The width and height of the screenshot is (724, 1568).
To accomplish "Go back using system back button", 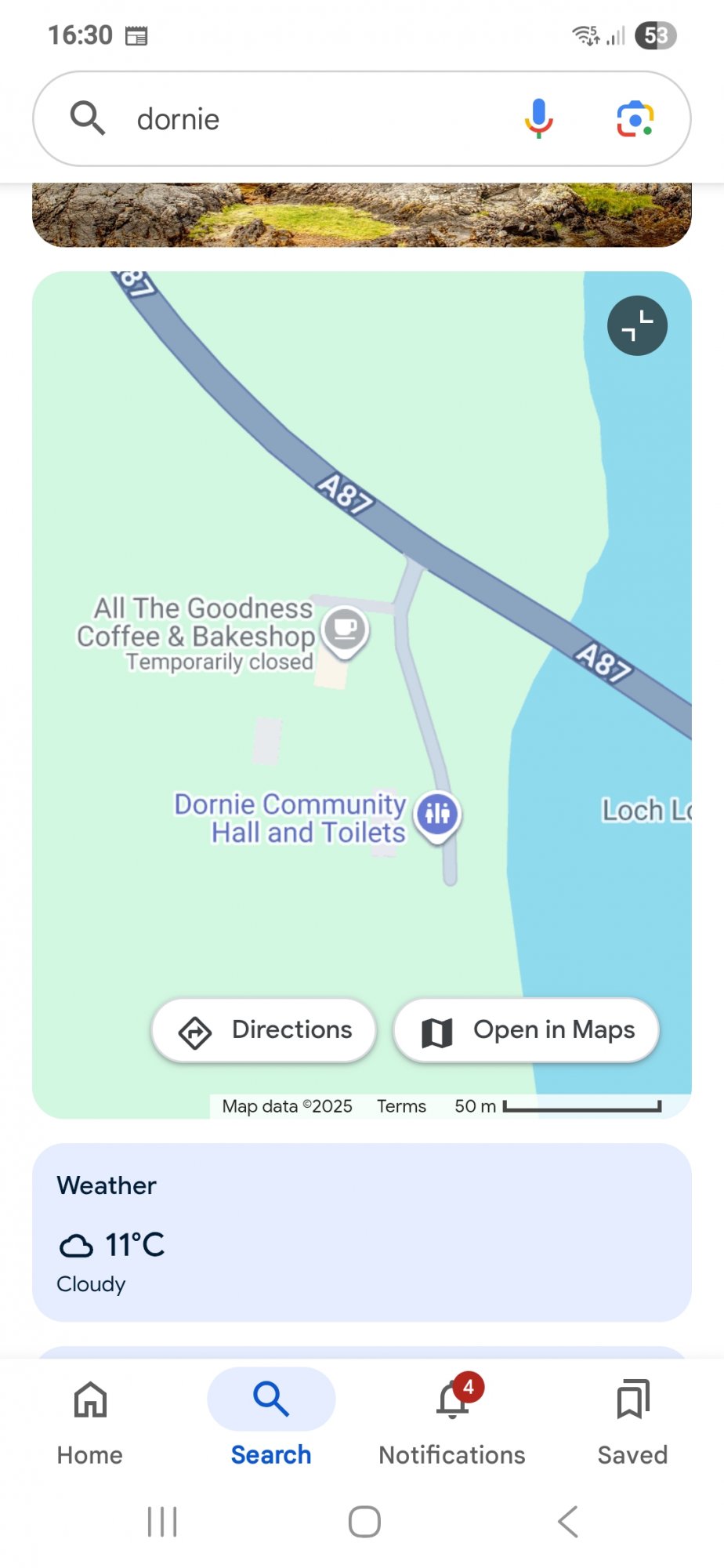I will coord(568,1522).
